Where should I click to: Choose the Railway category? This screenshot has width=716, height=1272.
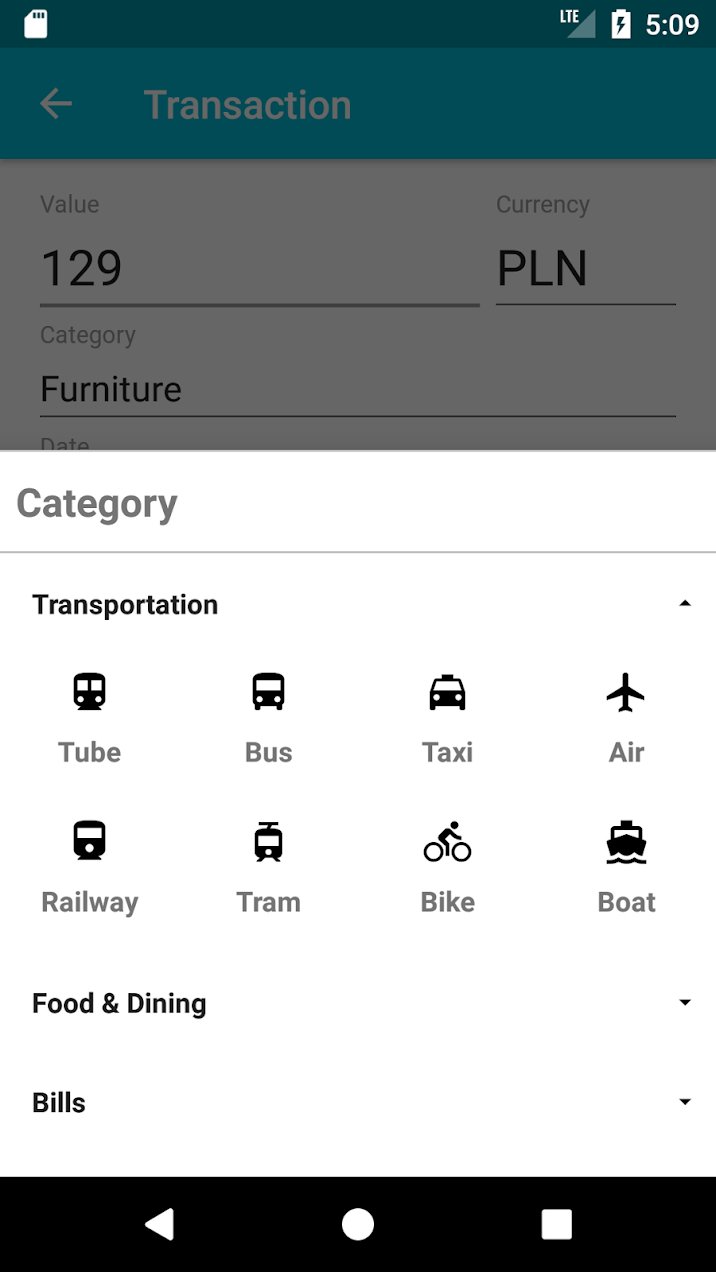click(89, 868)
